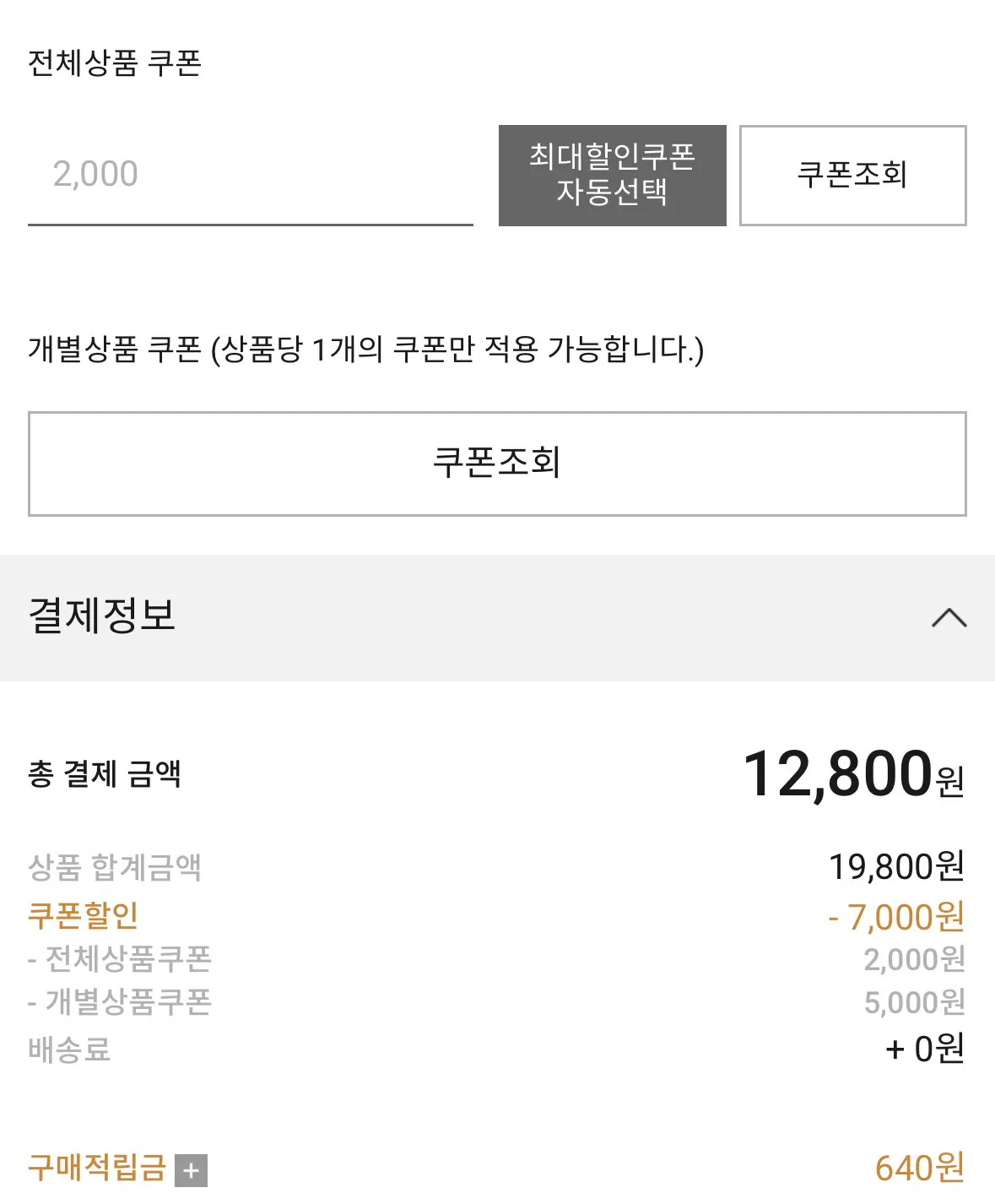995x1204 pixels.
Task: Collapse the 결제정보 section using the chevron
Action: (x=949, y=619)
